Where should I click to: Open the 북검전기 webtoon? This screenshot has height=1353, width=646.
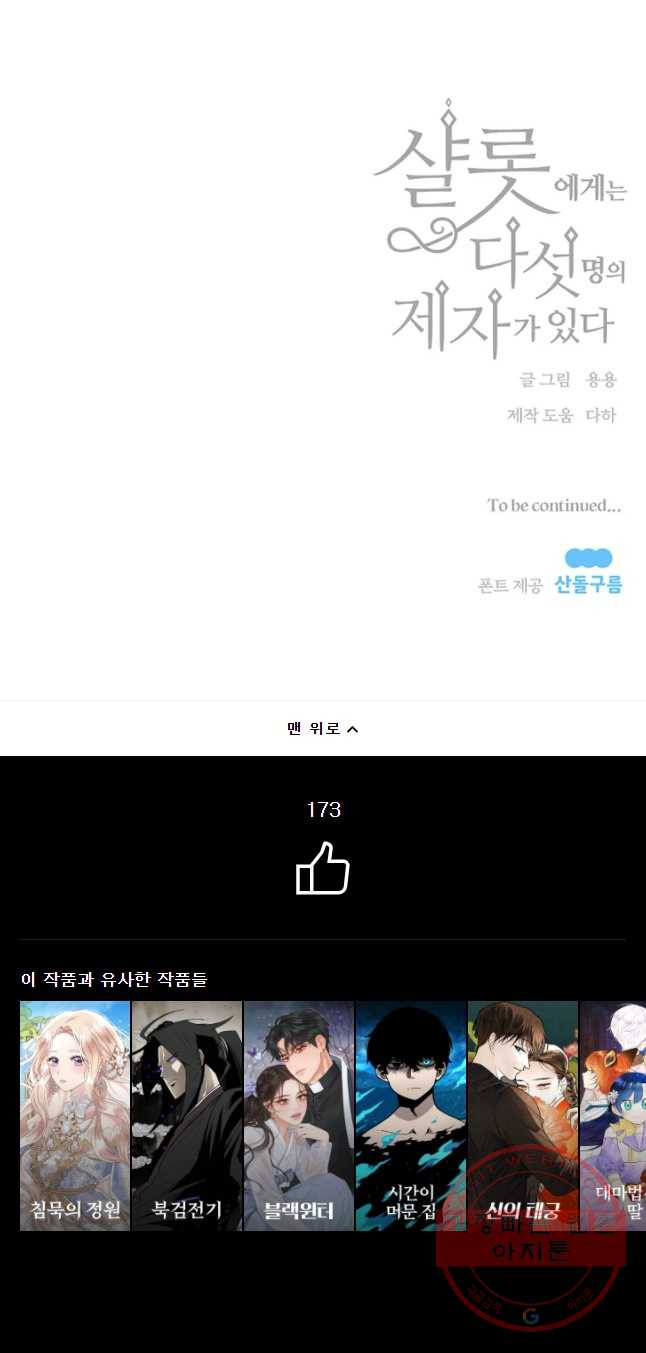pyautogui.click(x=187, y=1114)
